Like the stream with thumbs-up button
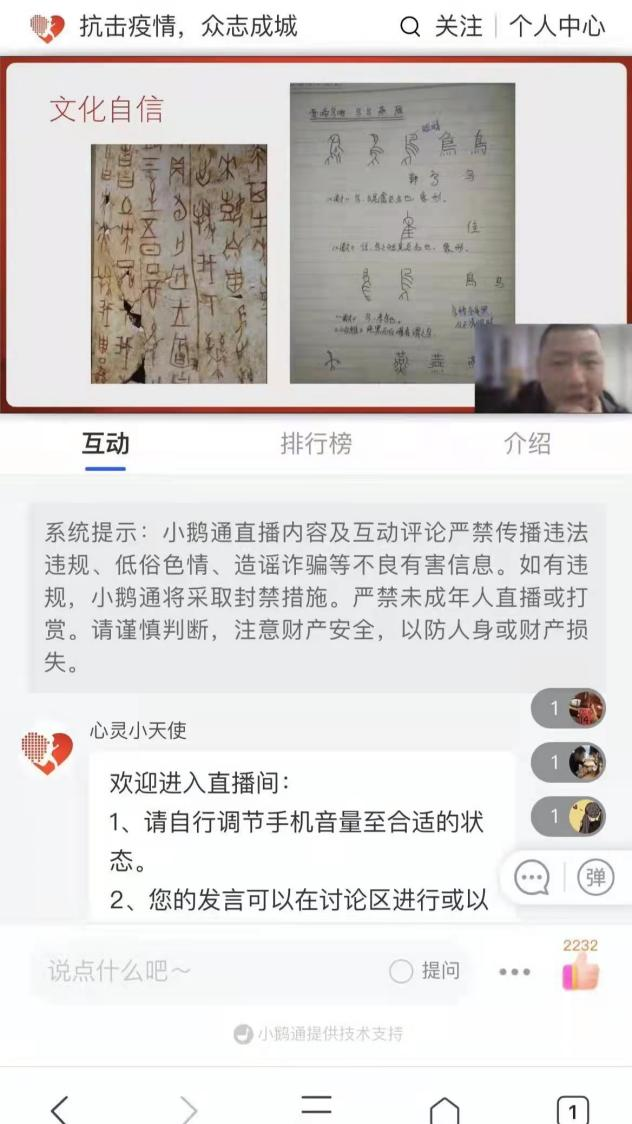Viewport: 632px width, 1124px height. 580,970
